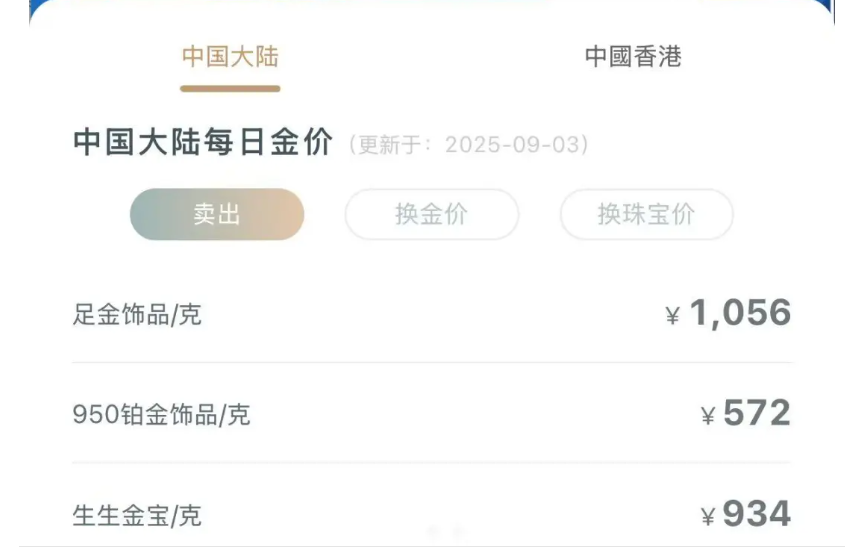The height and width of the screenshot is (559, 849).
Task: Select the 卖出 price chip
Action: click(x=217, y=214)
